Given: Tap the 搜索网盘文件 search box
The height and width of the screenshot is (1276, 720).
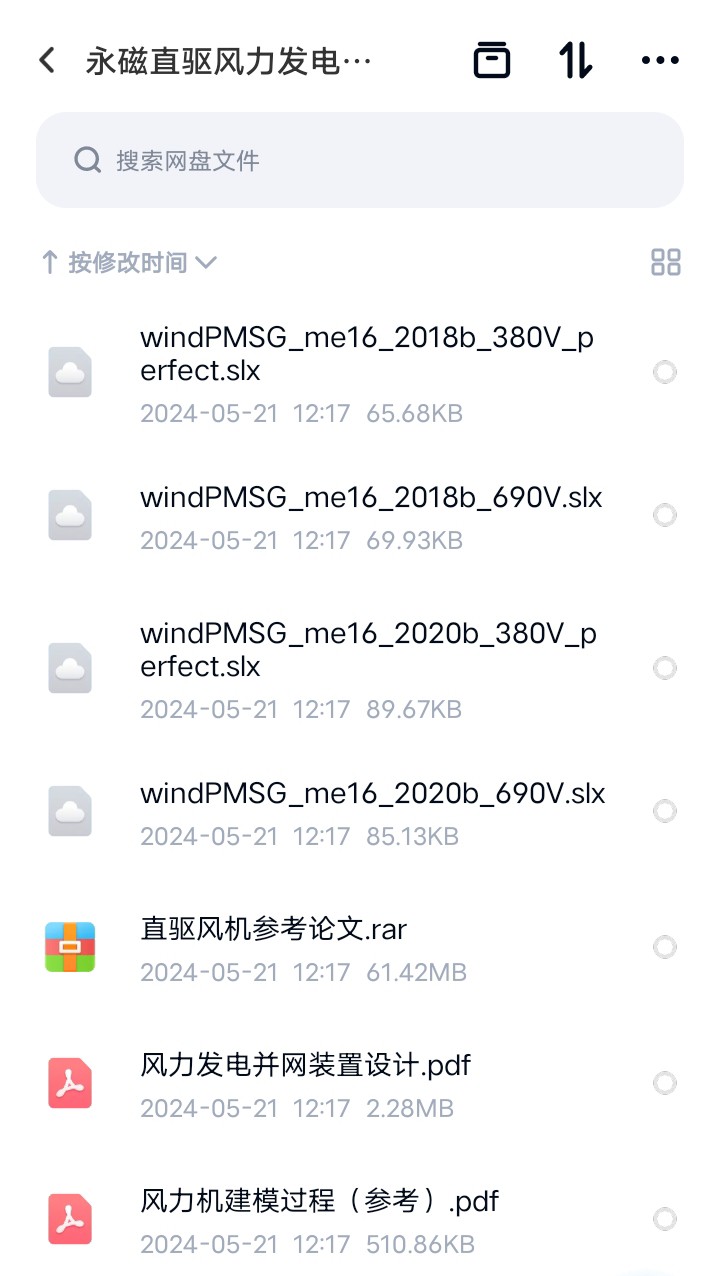Looking at the screenshot, I should [x=360, y=160].
